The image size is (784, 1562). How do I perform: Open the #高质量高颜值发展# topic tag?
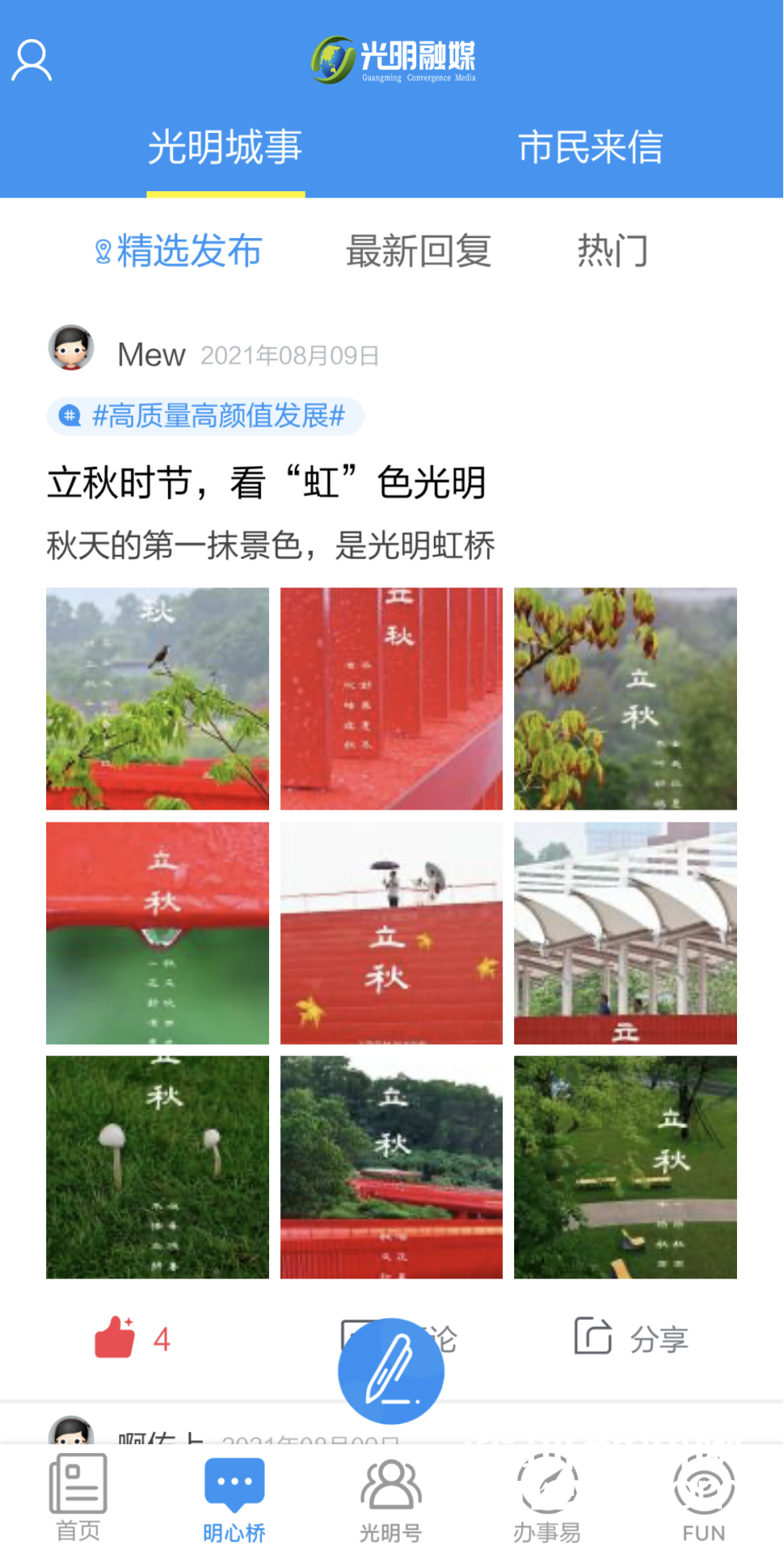click(205, 416)
